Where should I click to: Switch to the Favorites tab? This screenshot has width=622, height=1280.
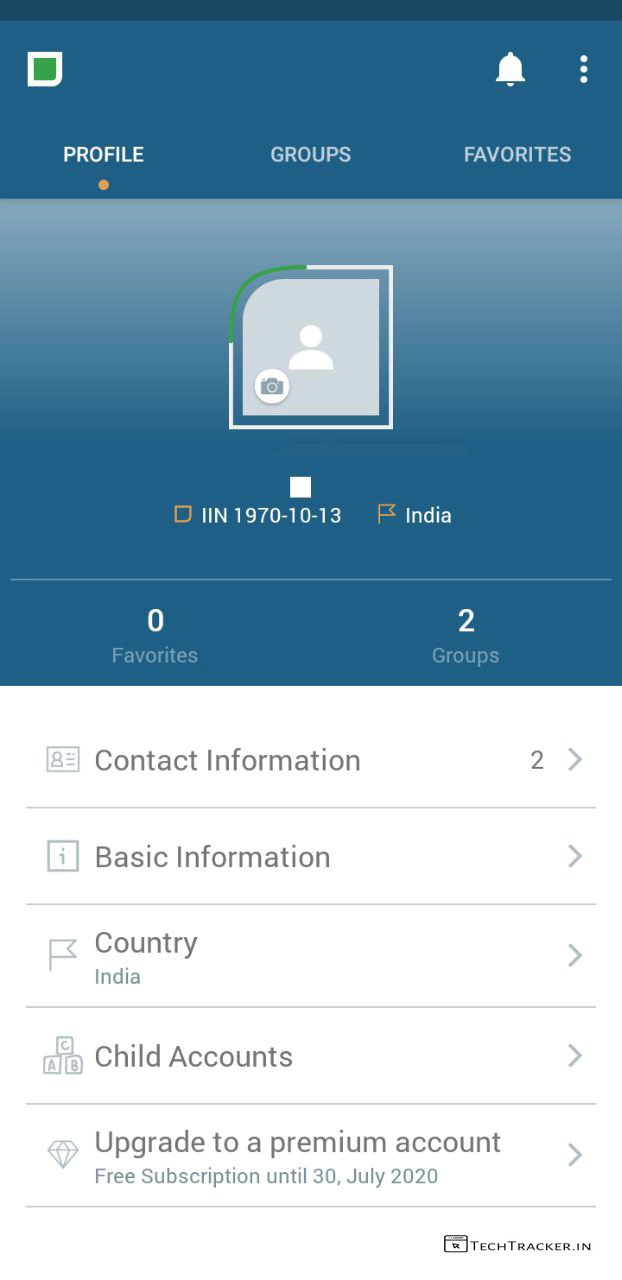click(x=517, y=155)
